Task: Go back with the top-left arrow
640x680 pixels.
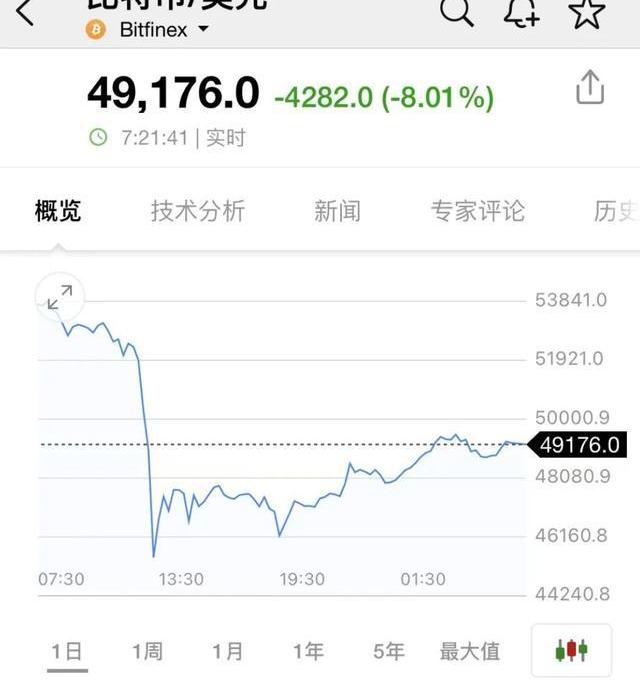Action: coord(26,13)
